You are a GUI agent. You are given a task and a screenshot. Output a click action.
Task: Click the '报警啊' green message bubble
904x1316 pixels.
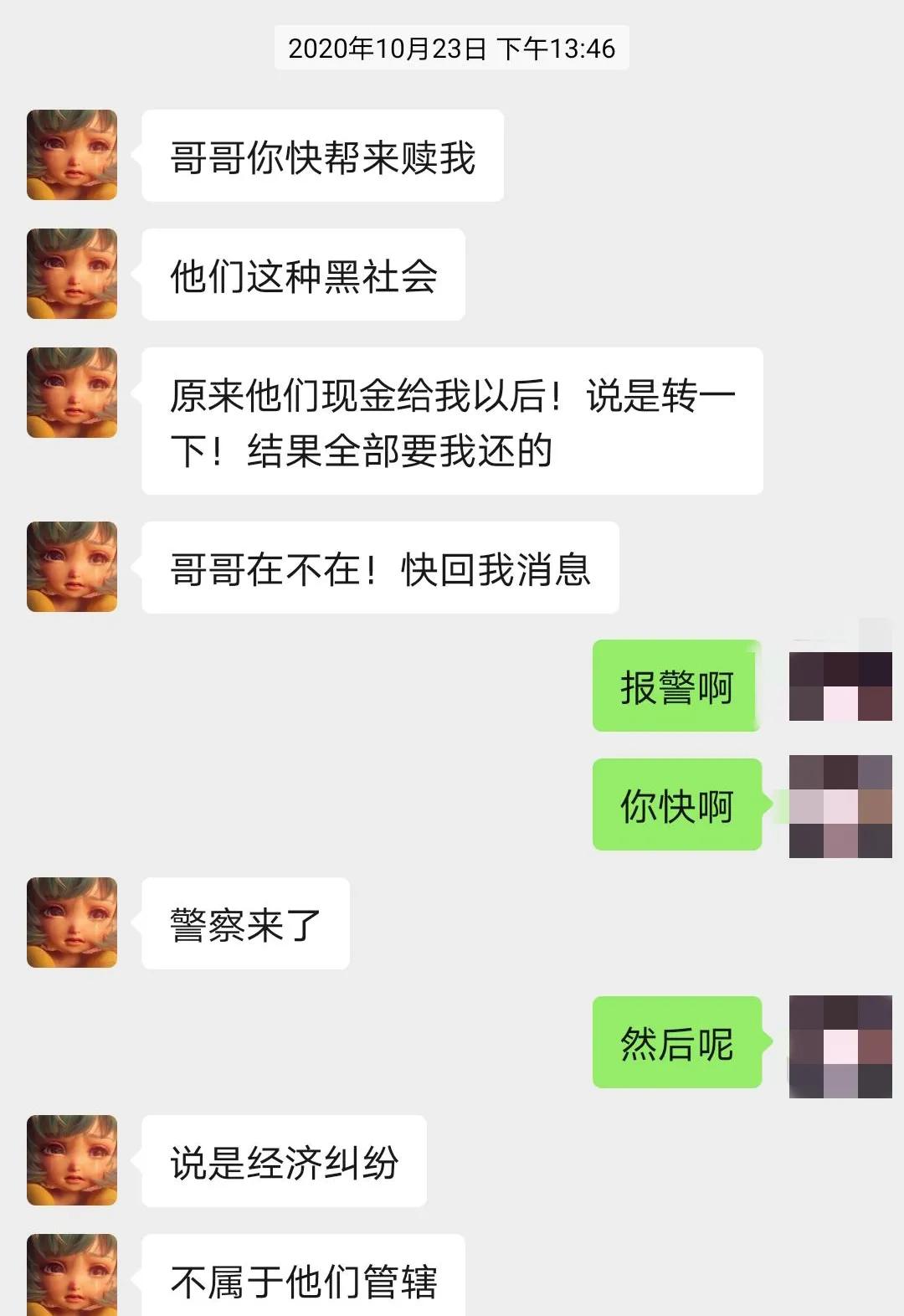[675, 685]
